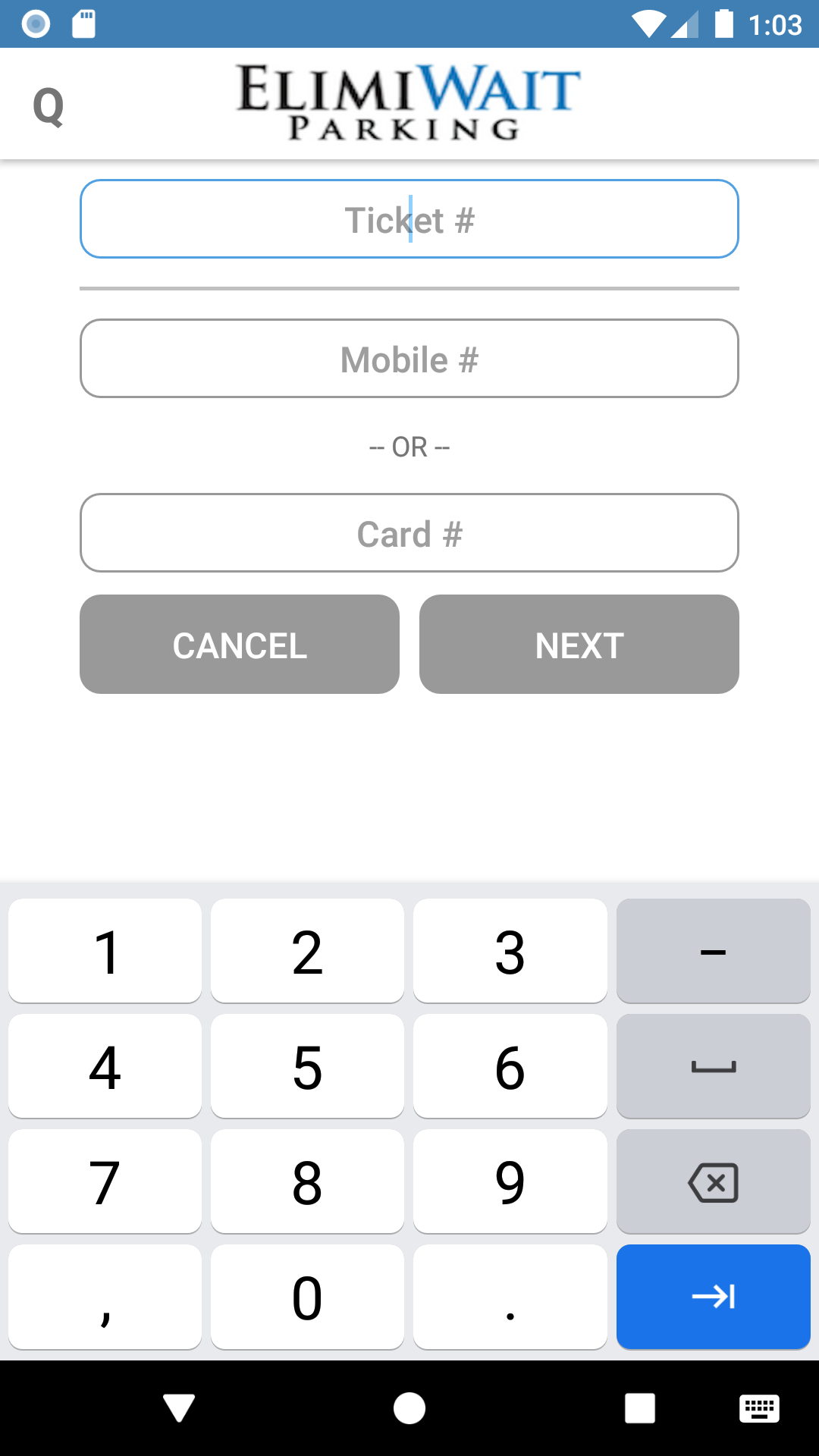
Task: Go back using the system back button
Action: pos(179,1408)
